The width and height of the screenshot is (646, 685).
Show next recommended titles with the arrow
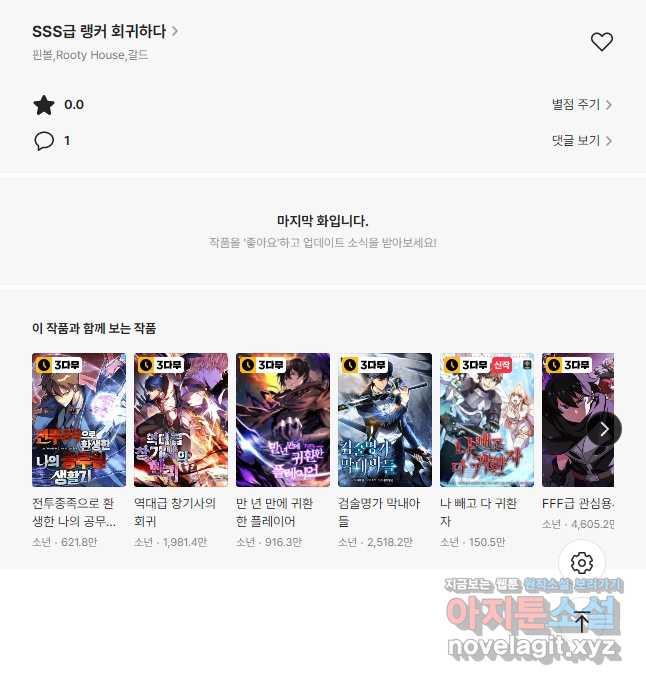coord(604,429)
